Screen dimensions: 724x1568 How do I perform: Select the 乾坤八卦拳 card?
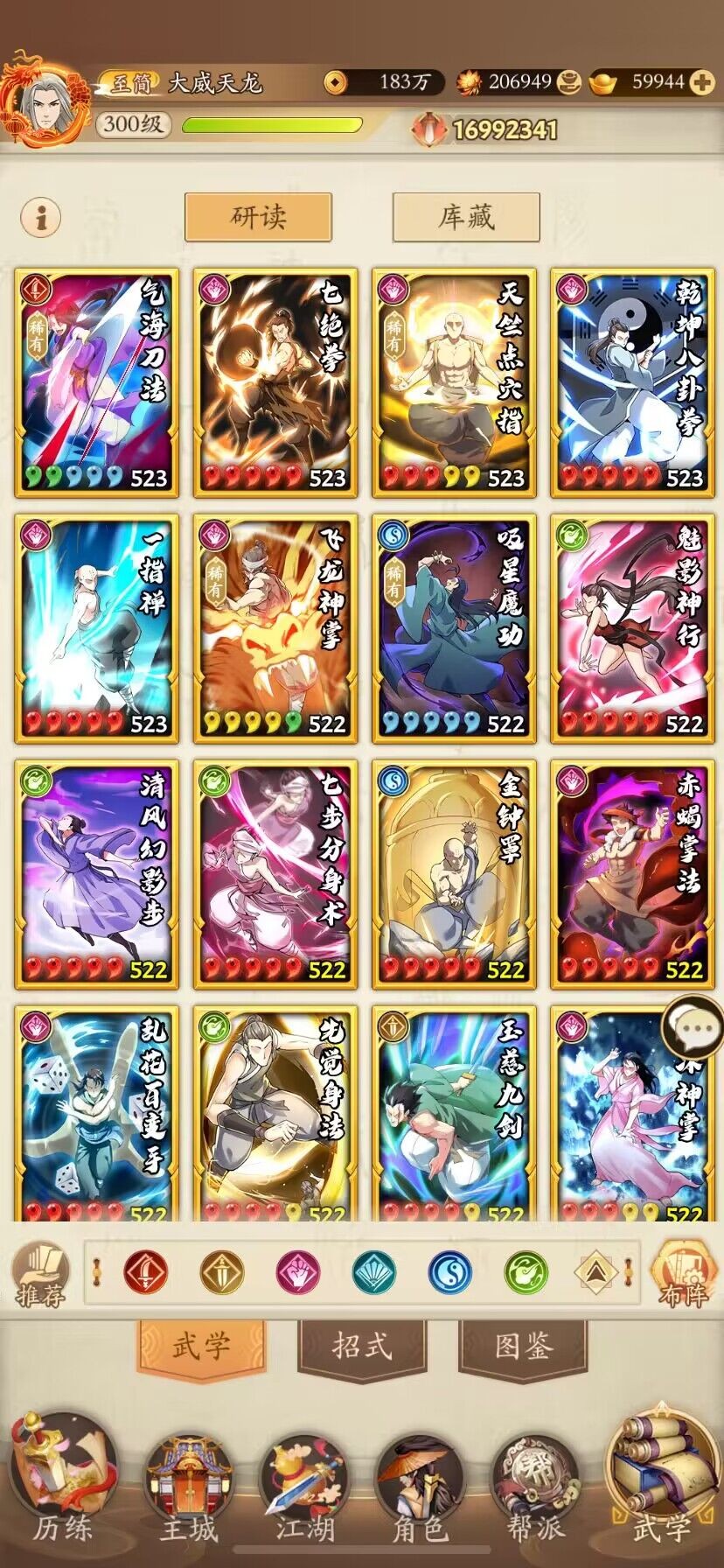[x=631, y=383]
